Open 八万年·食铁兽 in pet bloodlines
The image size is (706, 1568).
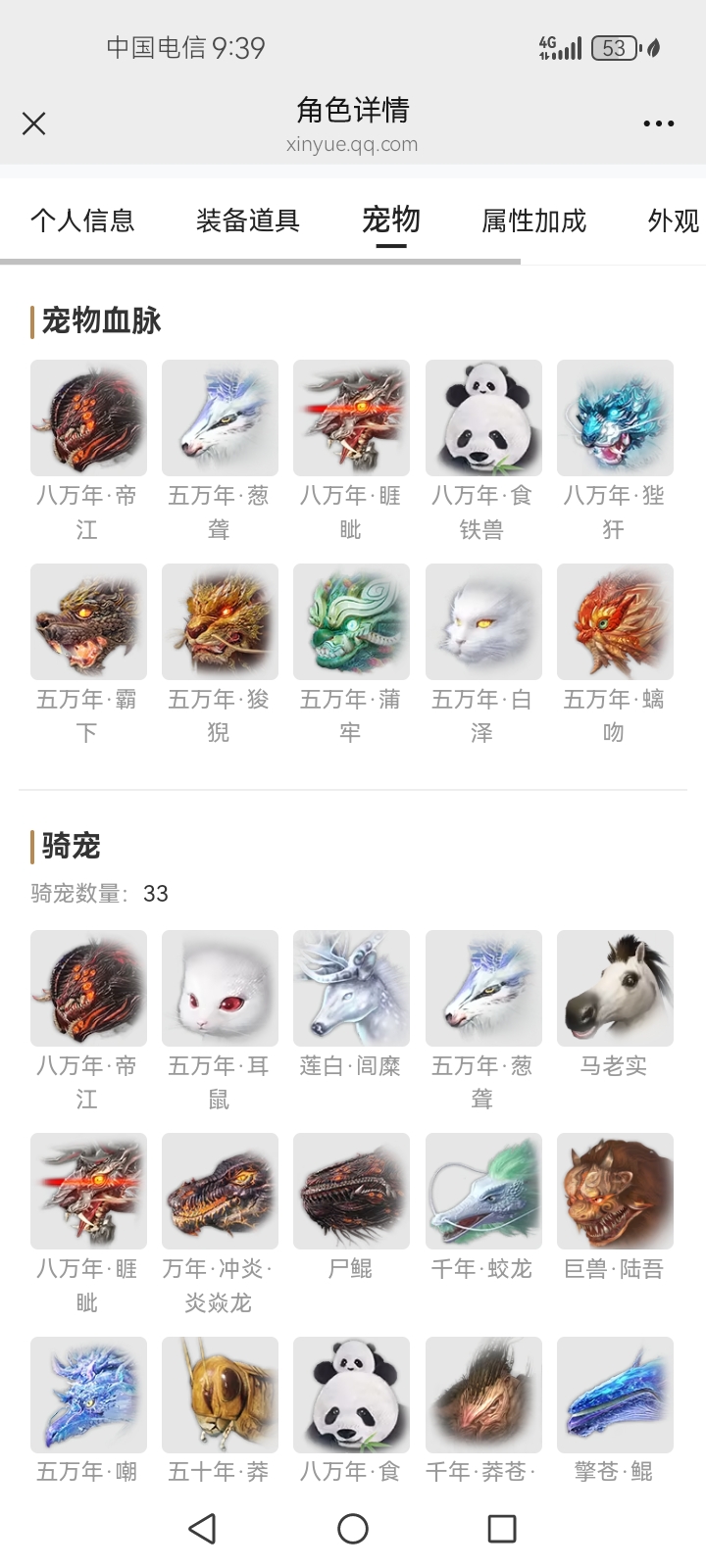[x=483, y=418]
